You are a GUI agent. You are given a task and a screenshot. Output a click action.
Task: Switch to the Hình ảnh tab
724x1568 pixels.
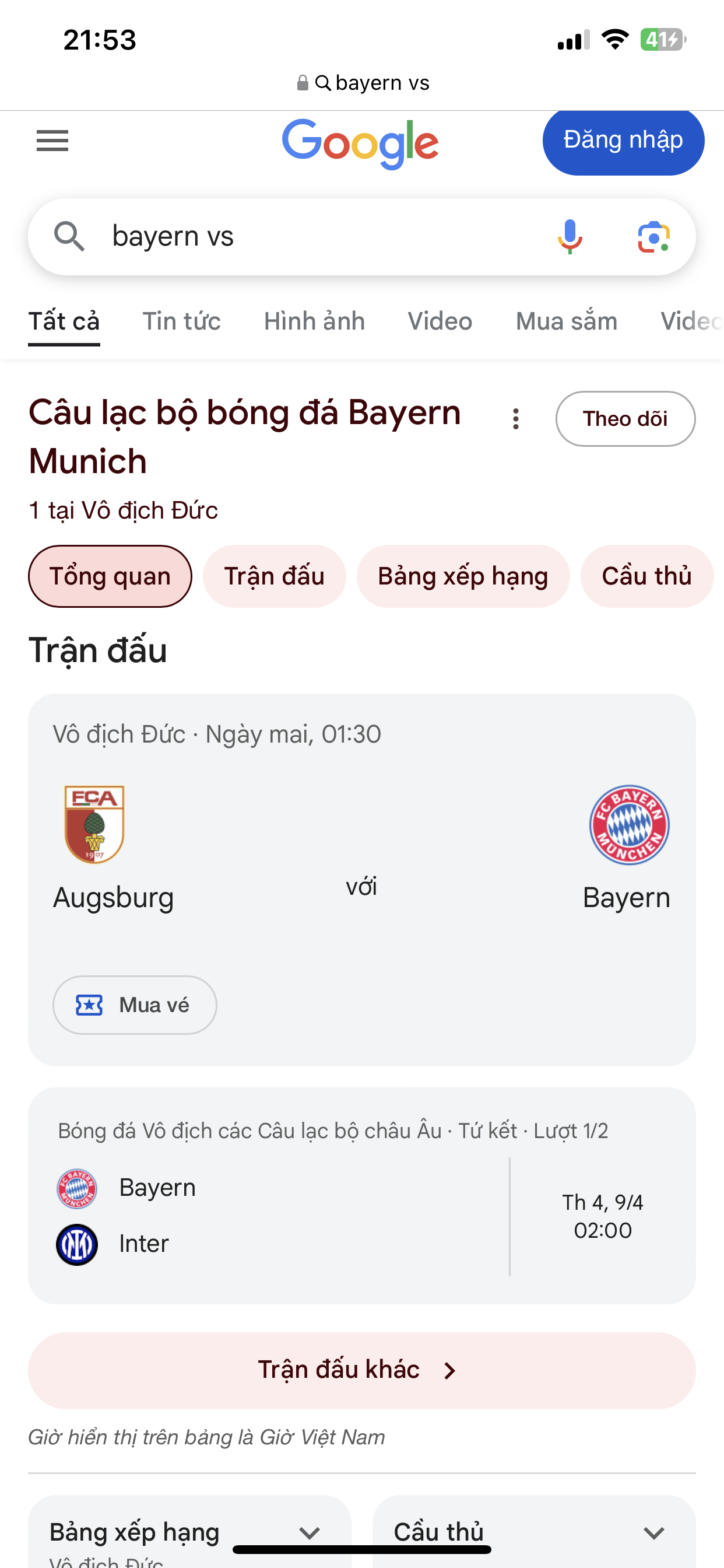tap(314, 321)
